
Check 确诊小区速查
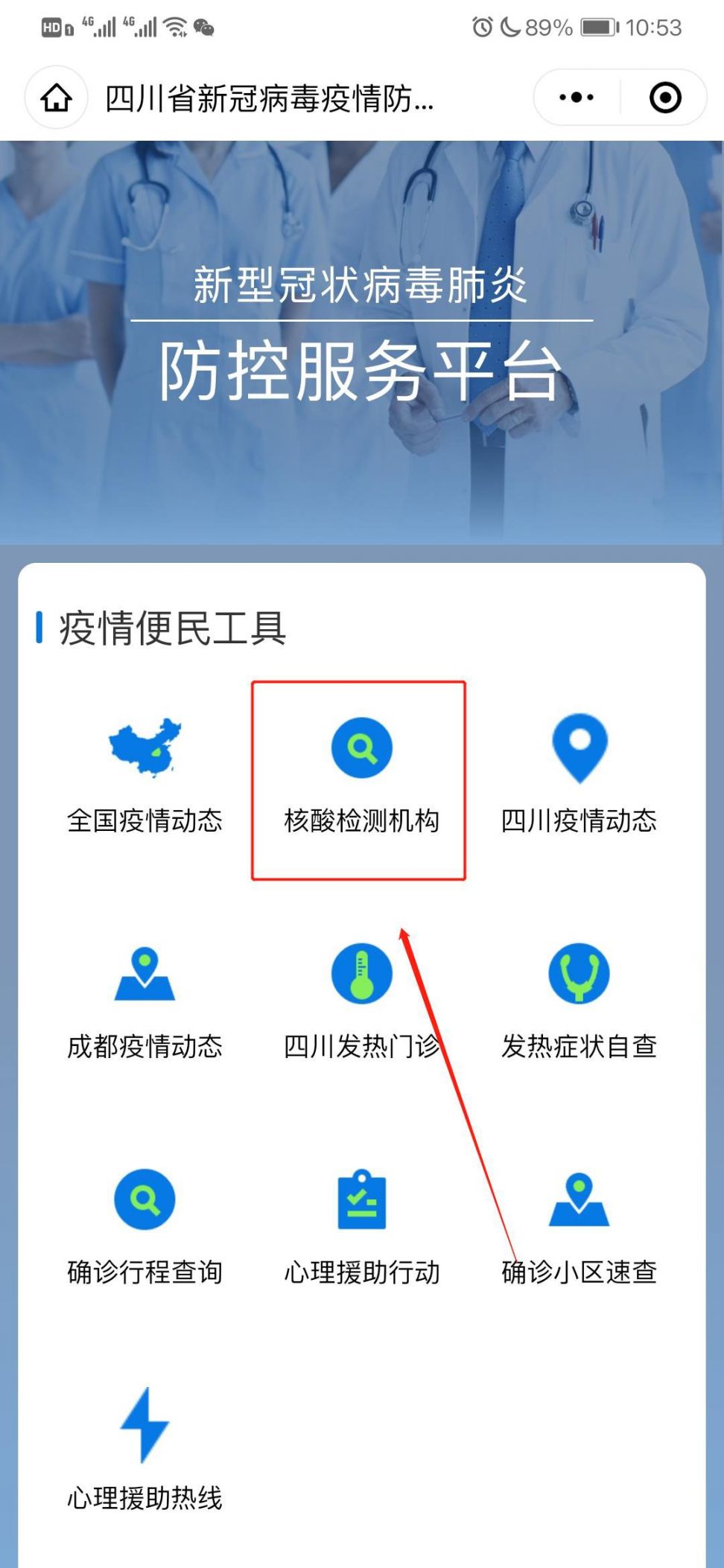coord(579,1227)
